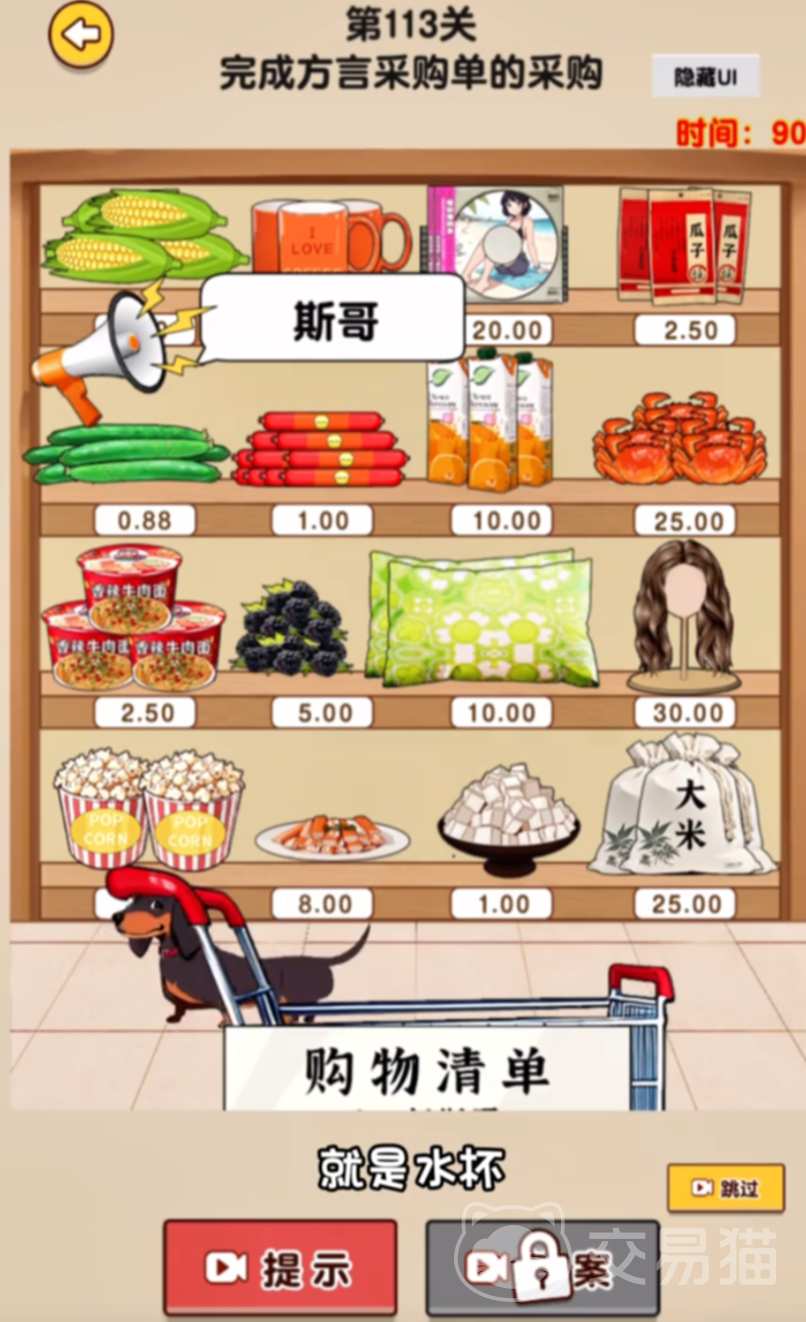Select the green cucumbers priced 0.88
The height and width of the screenshot is (1322, 806).
(x=128, y=453)
